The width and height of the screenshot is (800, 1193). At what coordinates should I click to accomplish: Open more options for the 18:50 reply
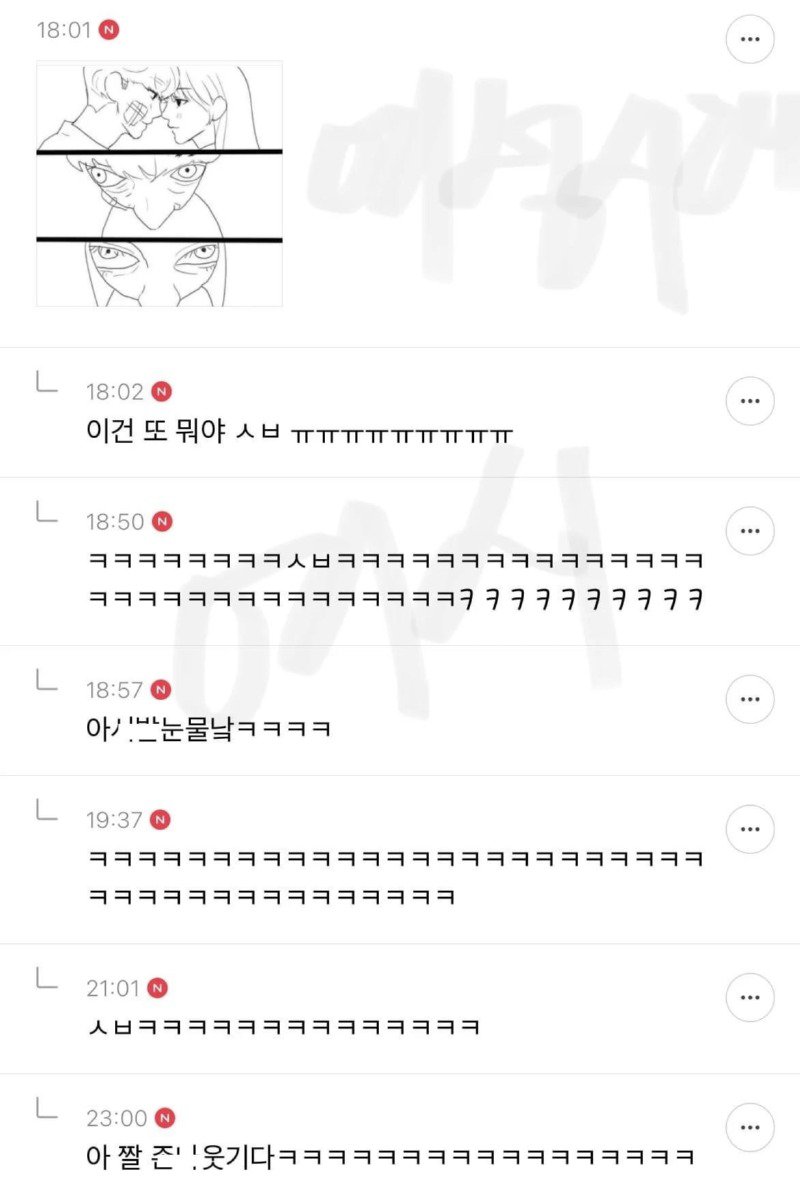[749, 532]
